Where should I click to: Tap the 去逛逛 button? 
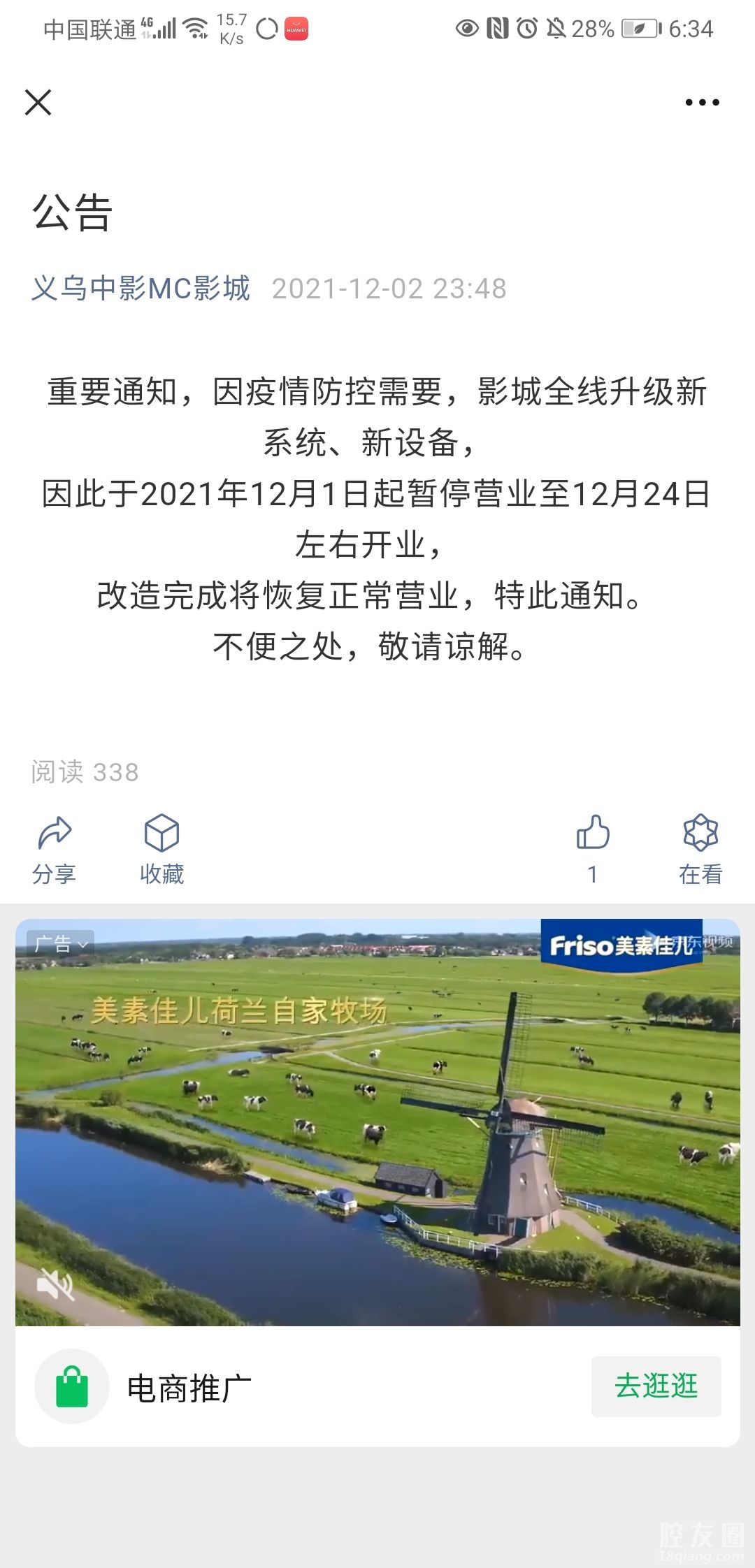[656, 1386]
